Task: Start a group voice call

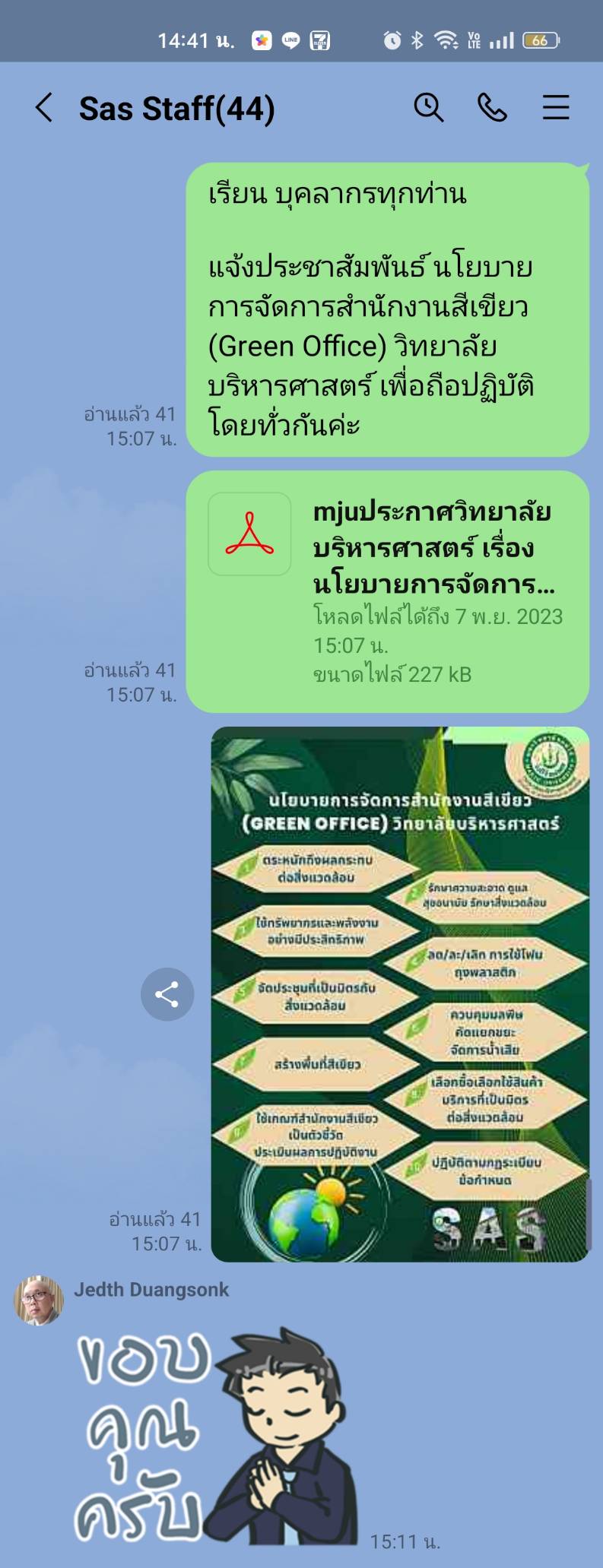Action: click(x=492, y=108)
